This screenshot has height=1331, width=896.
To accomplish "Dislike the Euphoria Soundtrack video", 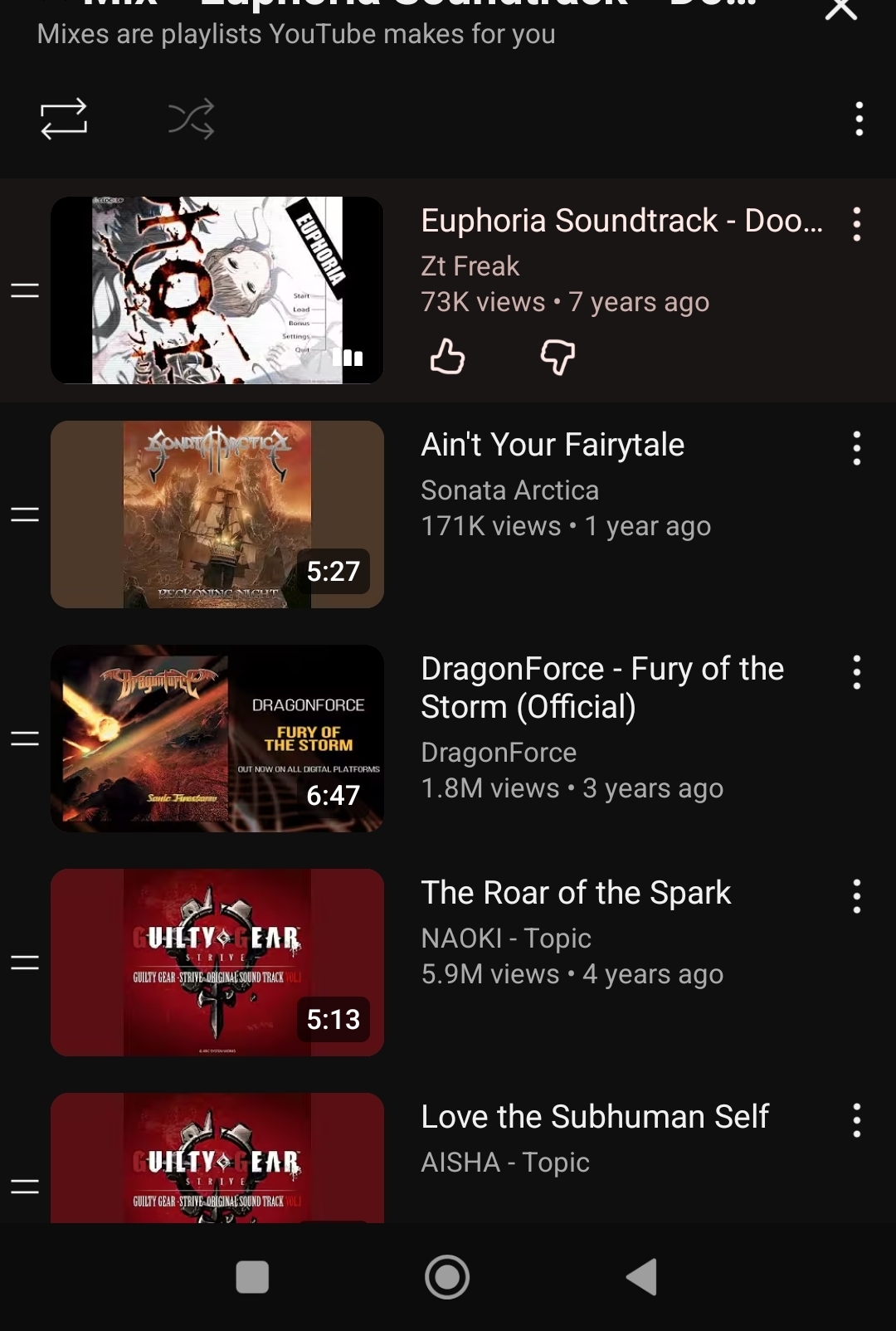I will (558, 357).
